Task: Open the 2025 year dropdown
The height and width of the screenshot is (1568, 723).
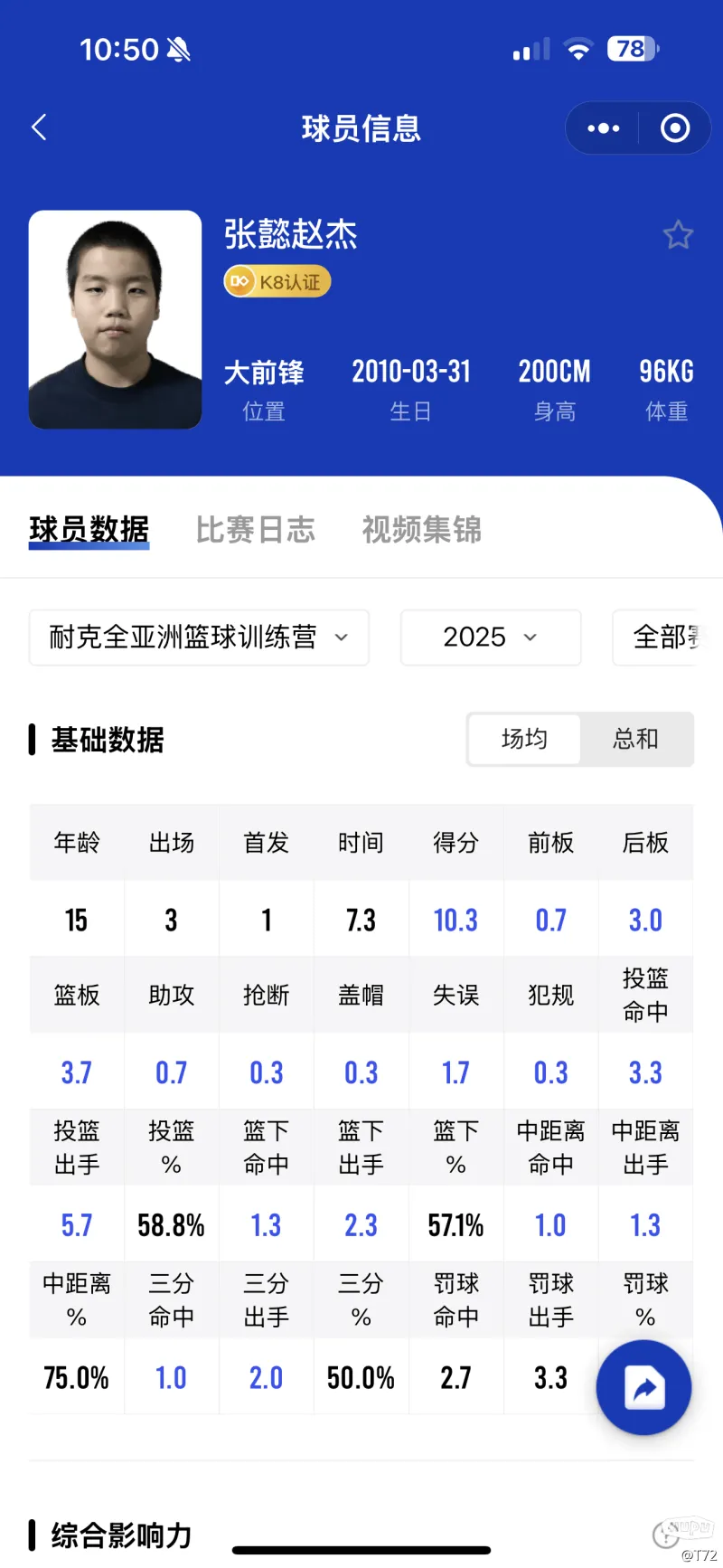Action: point(490,638)
